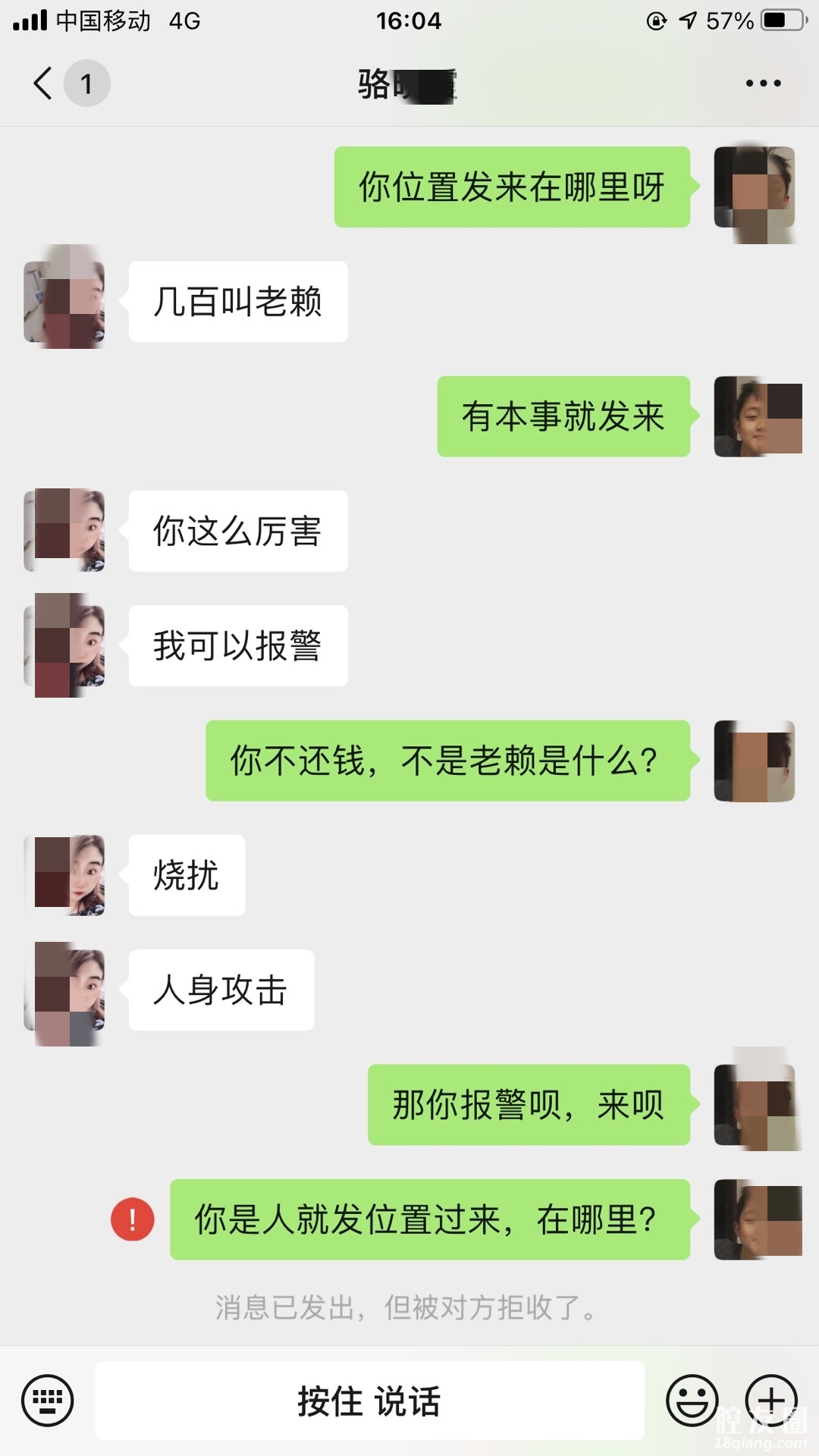819x1456 pixels.
Task: Open contact avatar beside 人身攻击
Action: click(64, 990)
